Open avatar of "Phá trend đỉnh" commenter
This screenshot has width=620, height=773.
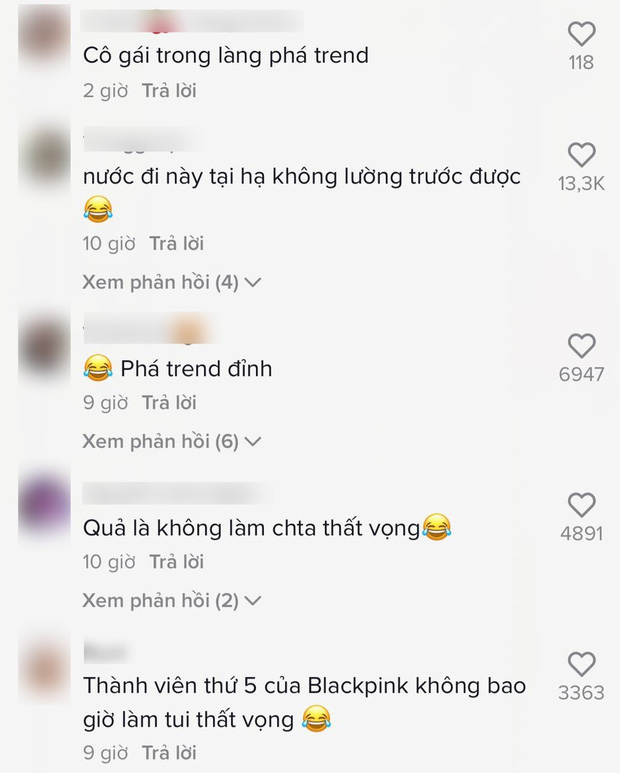tap(44, 346)
